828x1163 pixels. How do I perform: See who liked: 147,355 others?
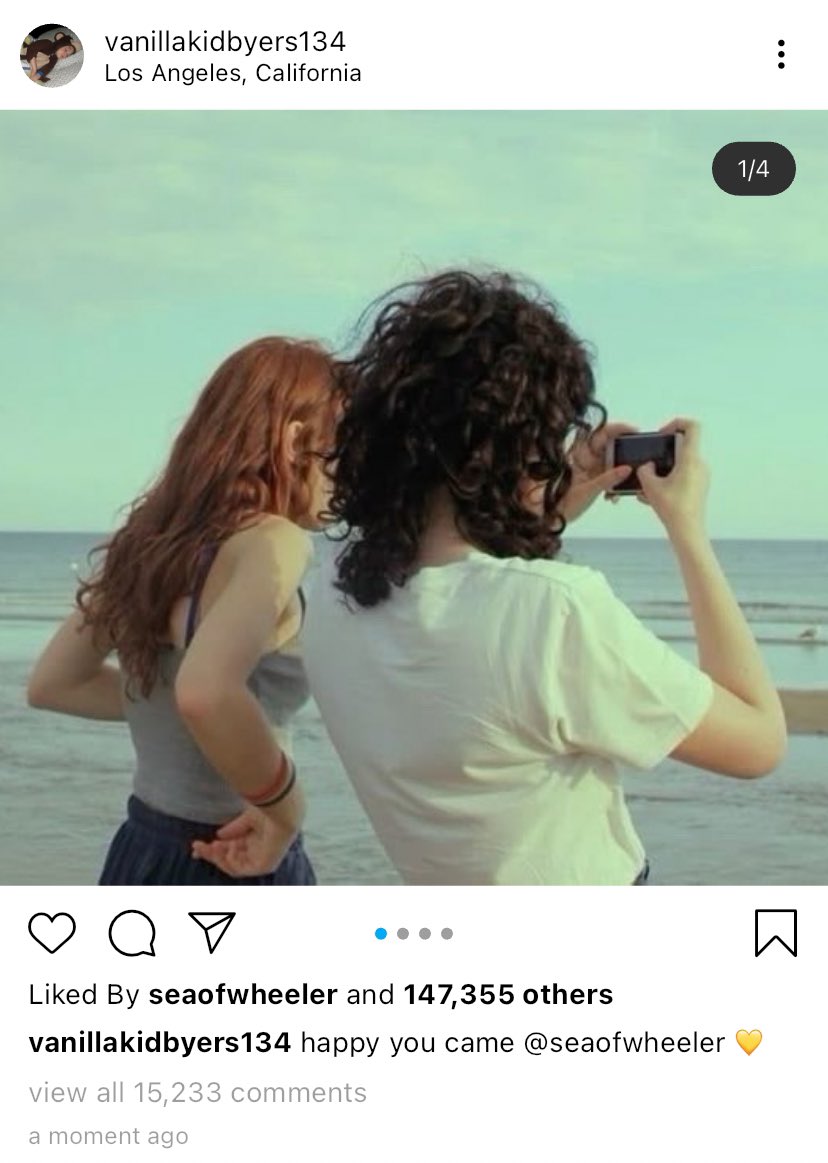pos(508,995)
